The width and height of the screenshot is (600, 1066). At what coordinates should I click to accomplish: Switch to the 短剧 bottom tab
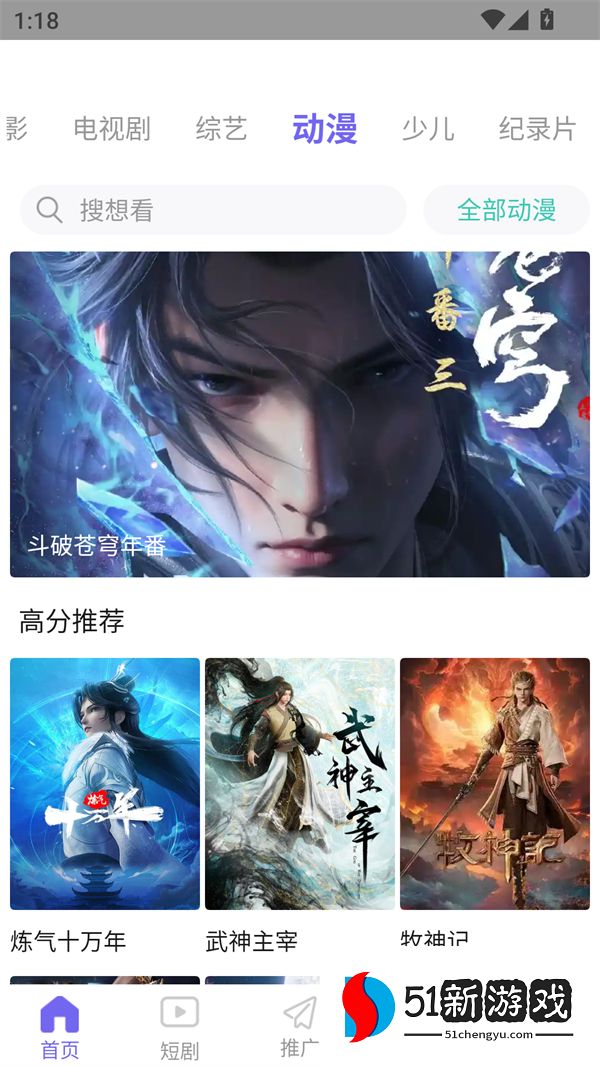180,1027
